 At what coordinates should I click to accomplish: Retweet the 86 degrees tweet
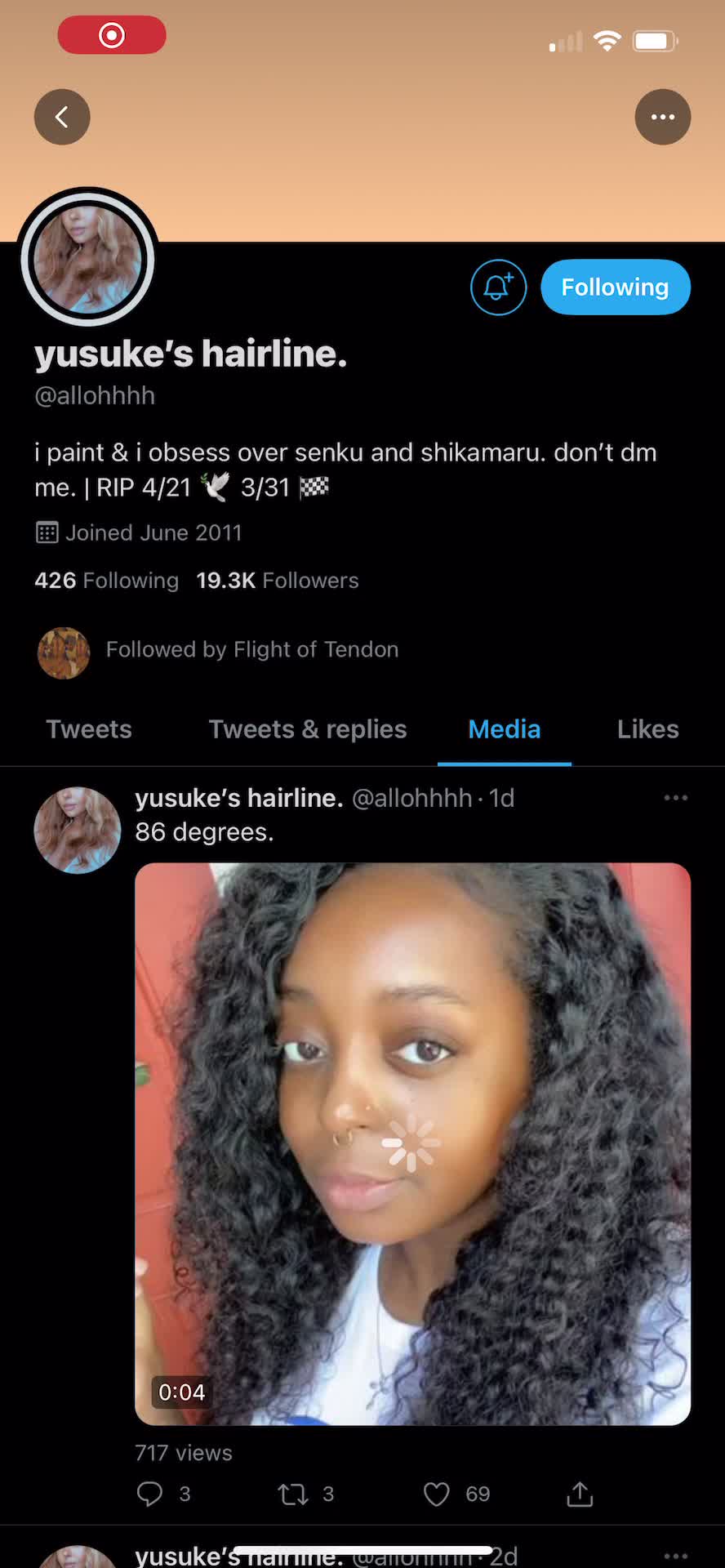pos(293,1494)
